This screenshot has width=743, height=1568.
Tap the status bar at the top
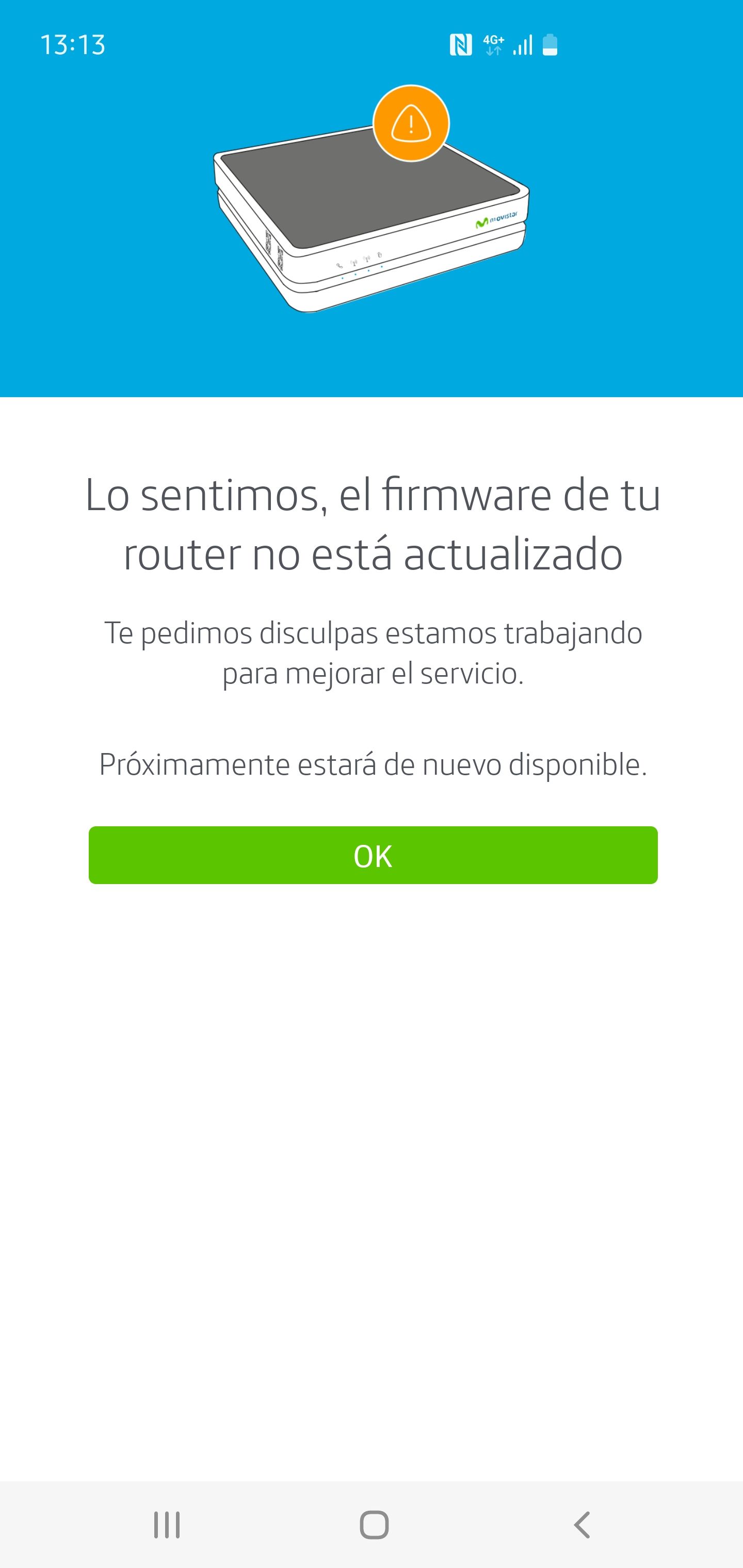point(372,44)
